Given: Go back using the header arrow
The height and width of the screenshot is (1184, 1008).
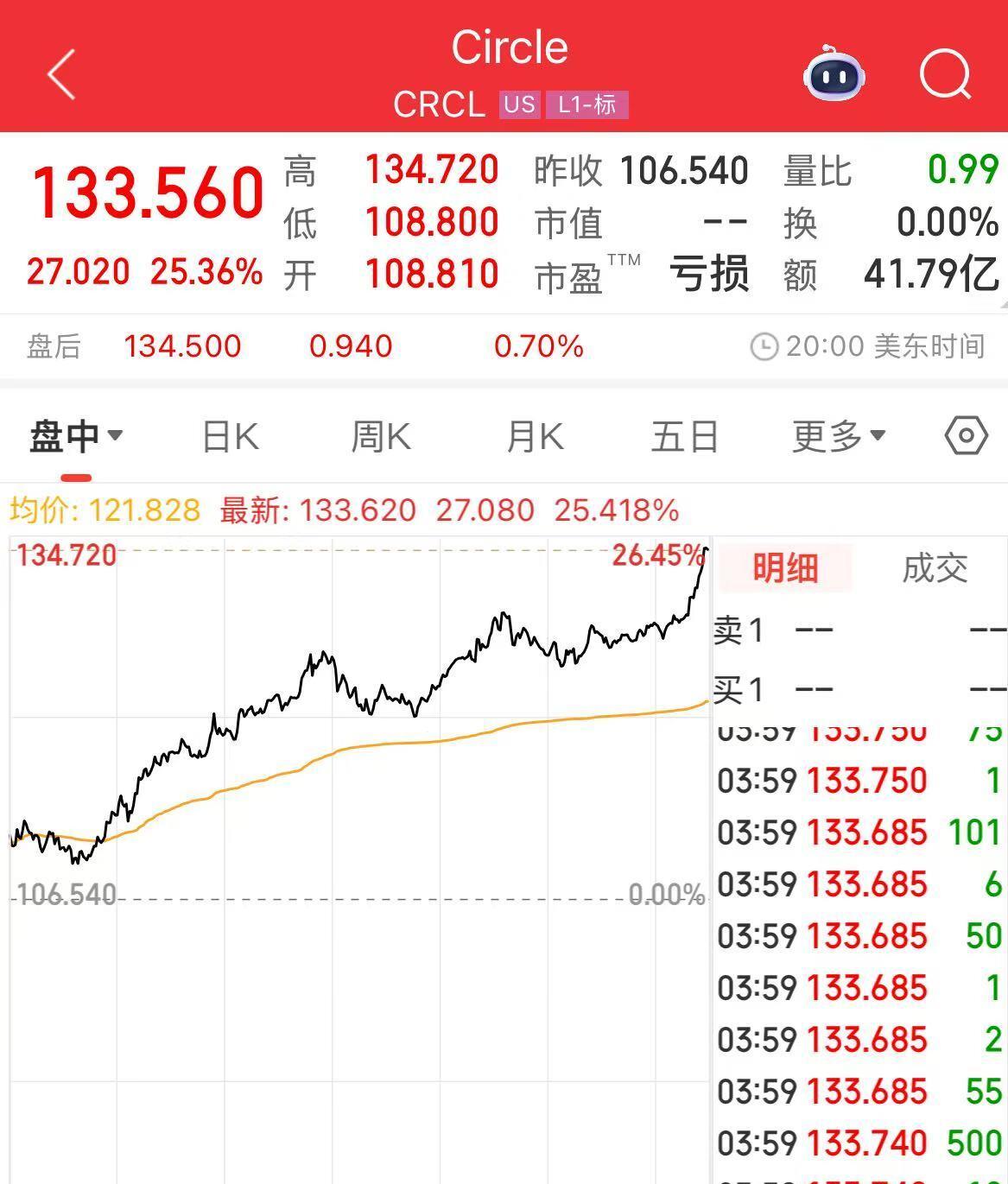Looking at the screenshot, I should 61,74.
